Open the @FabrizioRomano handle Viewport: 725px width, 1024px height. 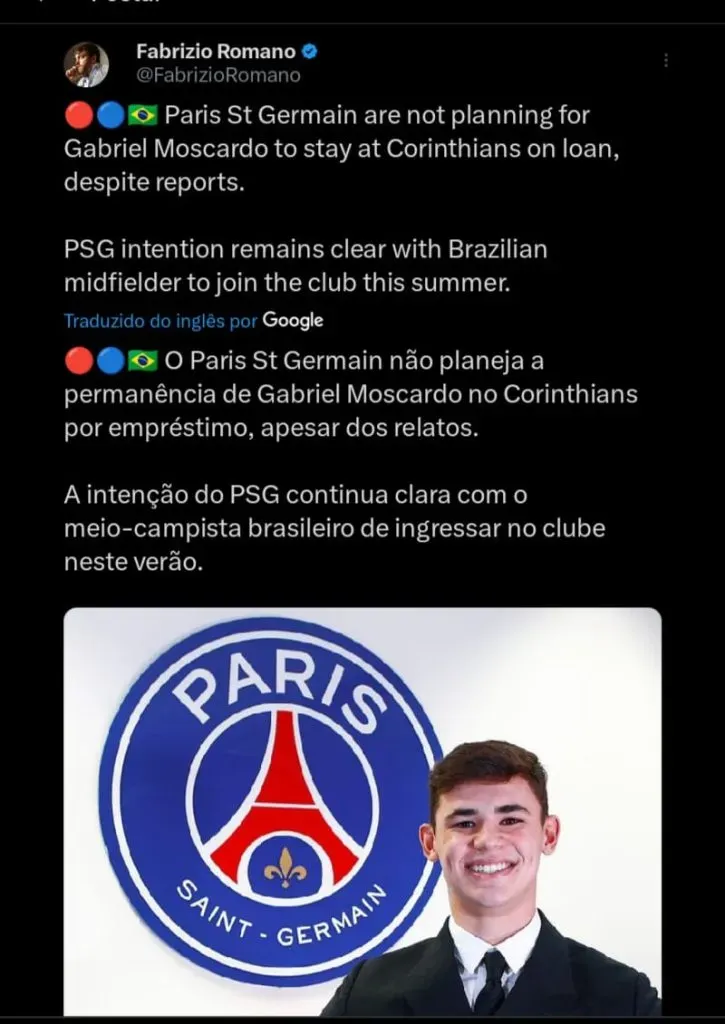click(x=217, y=75)
